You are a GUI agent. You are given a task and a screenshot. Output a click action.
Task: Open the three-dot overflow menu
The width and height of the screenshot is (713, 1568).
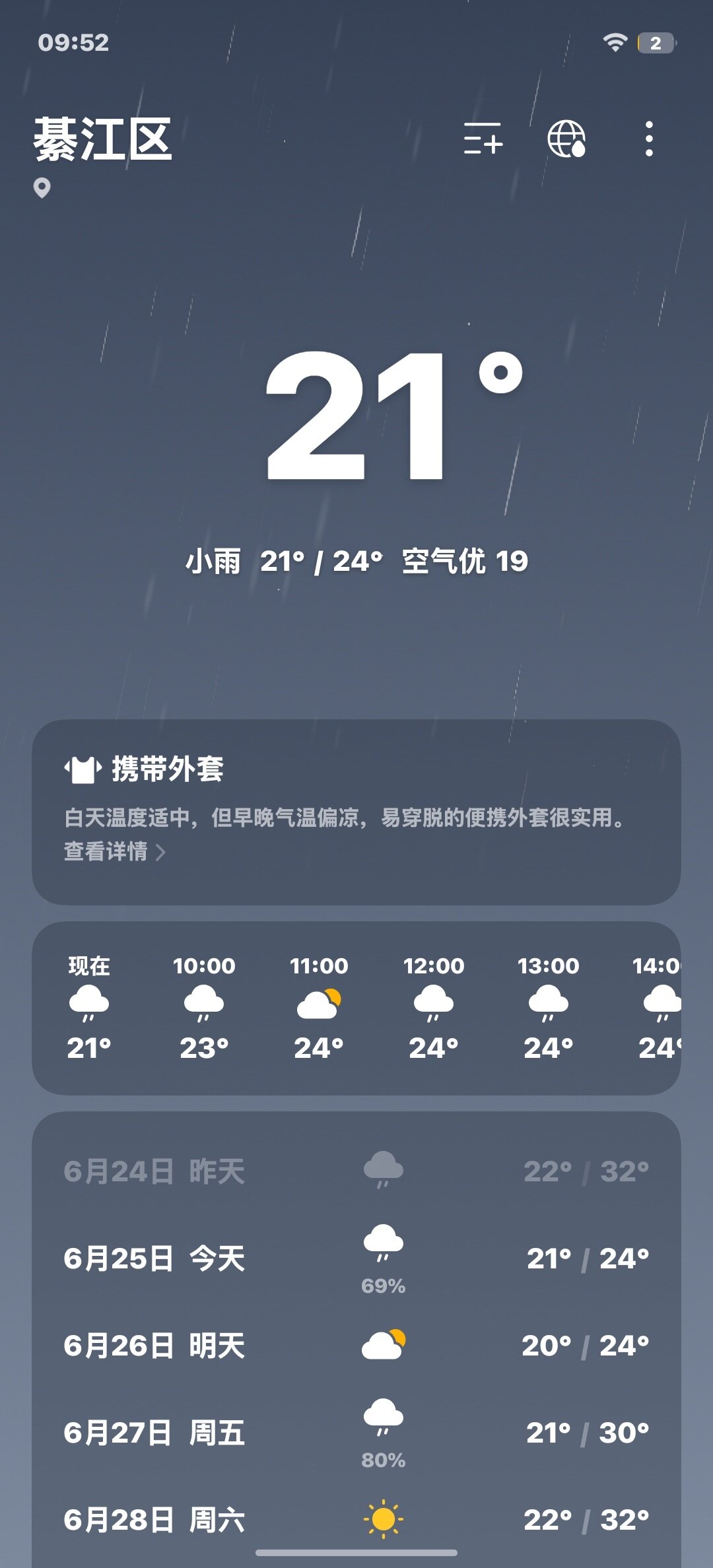(x=649, y=139)
